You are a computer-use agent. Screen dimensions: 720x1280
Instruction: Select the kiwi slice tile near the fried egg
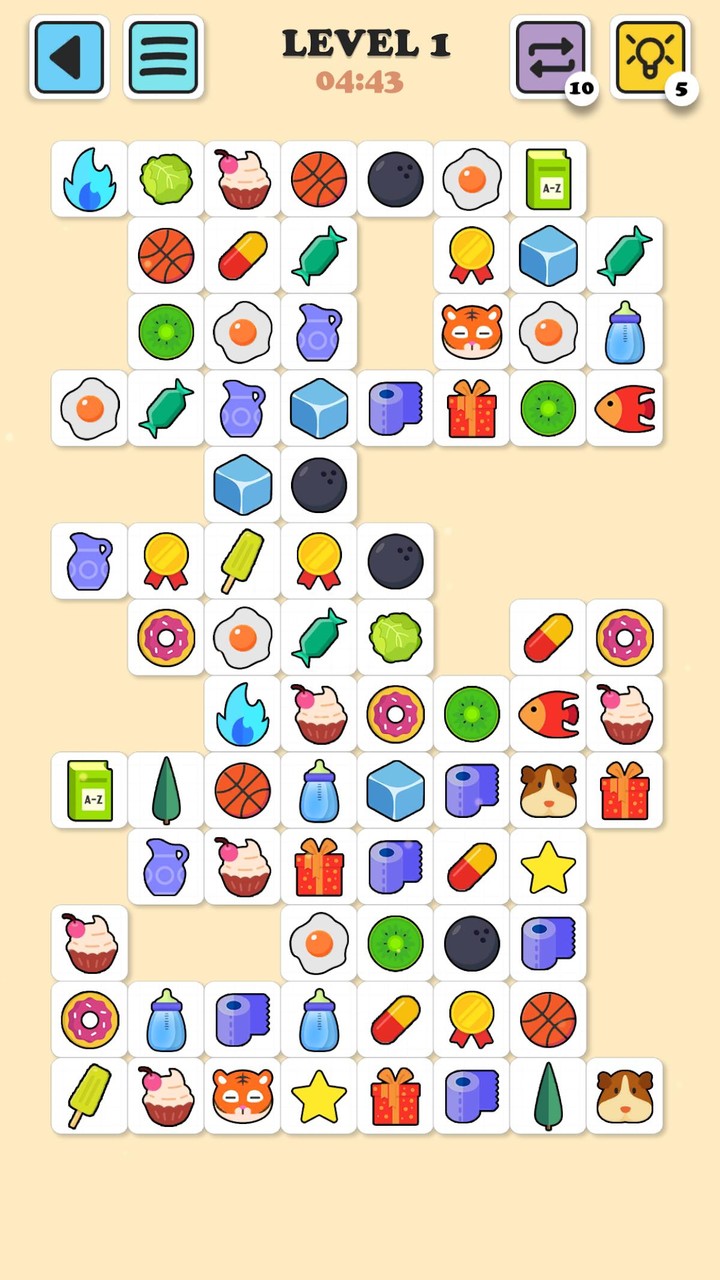[165, 331]
